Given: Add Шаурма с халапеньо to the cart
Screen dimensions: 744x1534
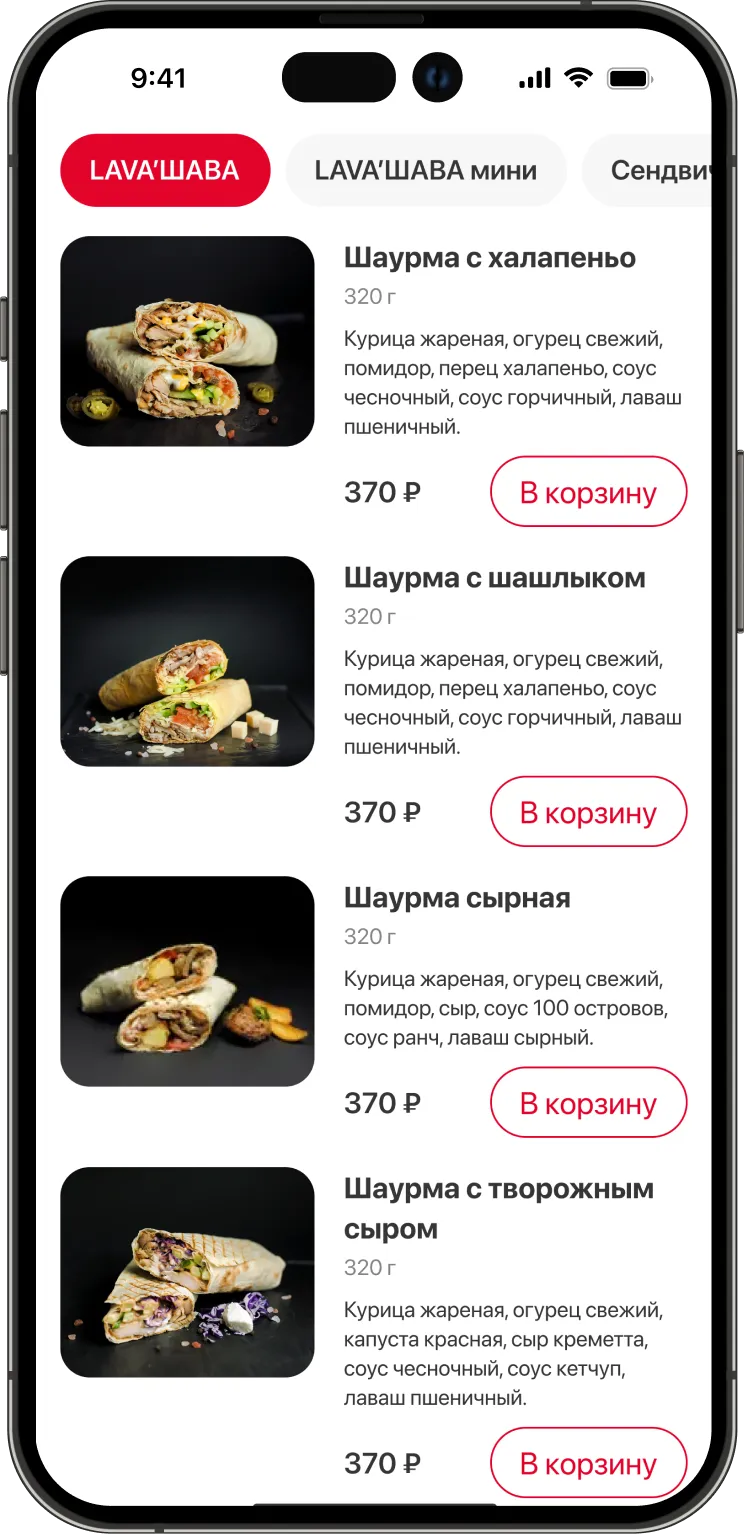Looking at the screenshot, I should (588, 491).
